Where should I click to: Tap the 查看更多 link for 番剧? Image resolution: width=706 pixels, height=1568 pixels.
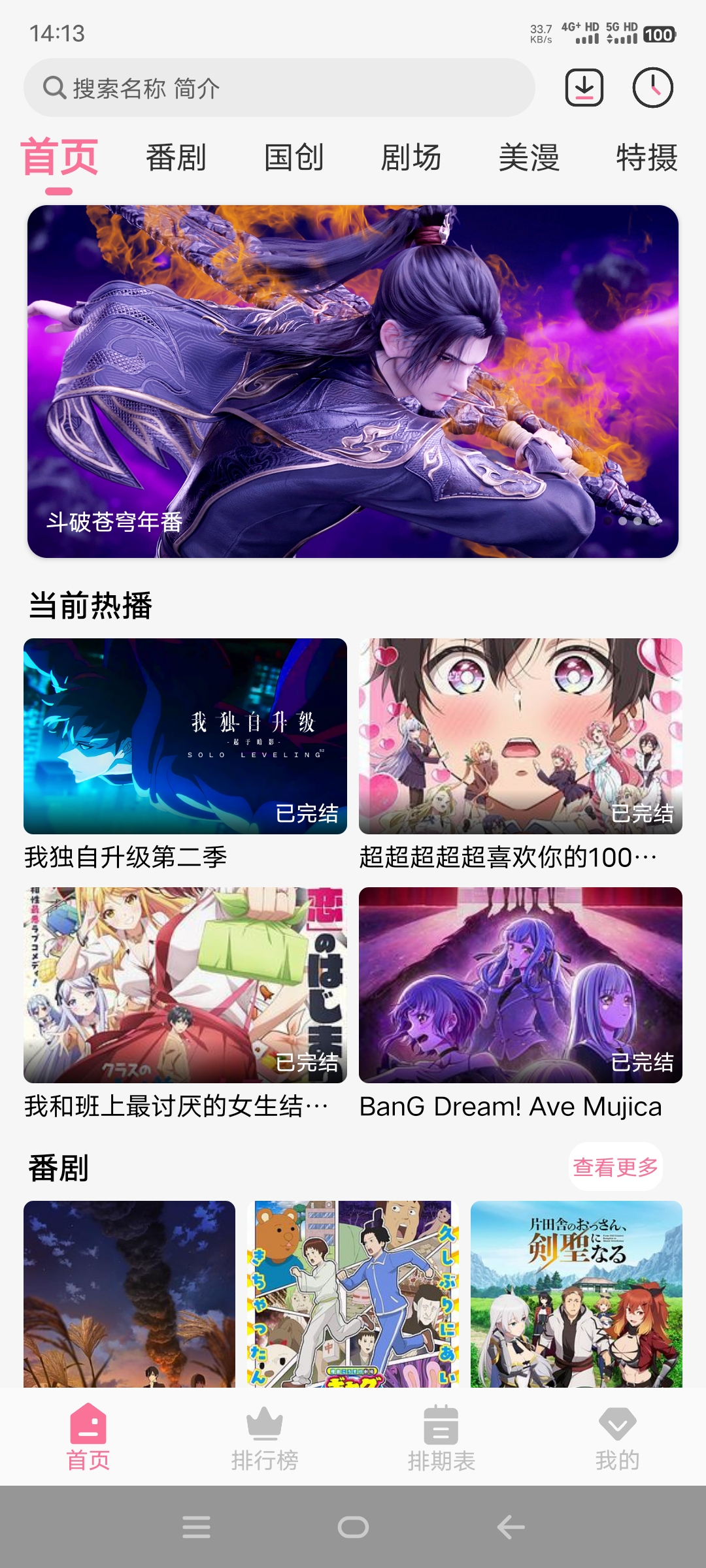(x=615, y=1167)
